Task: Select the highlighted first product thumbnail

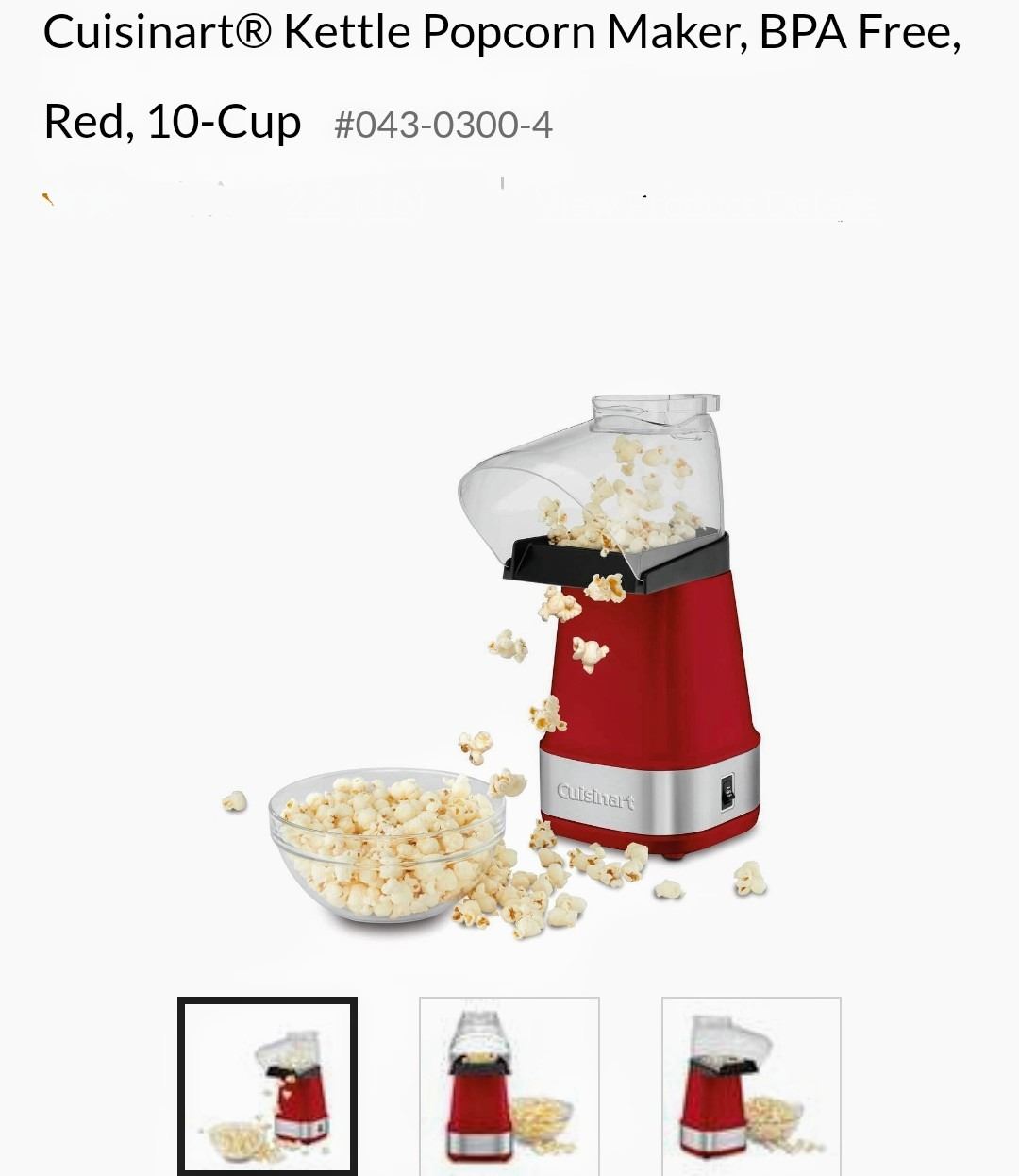Action: pos(267,1085)
